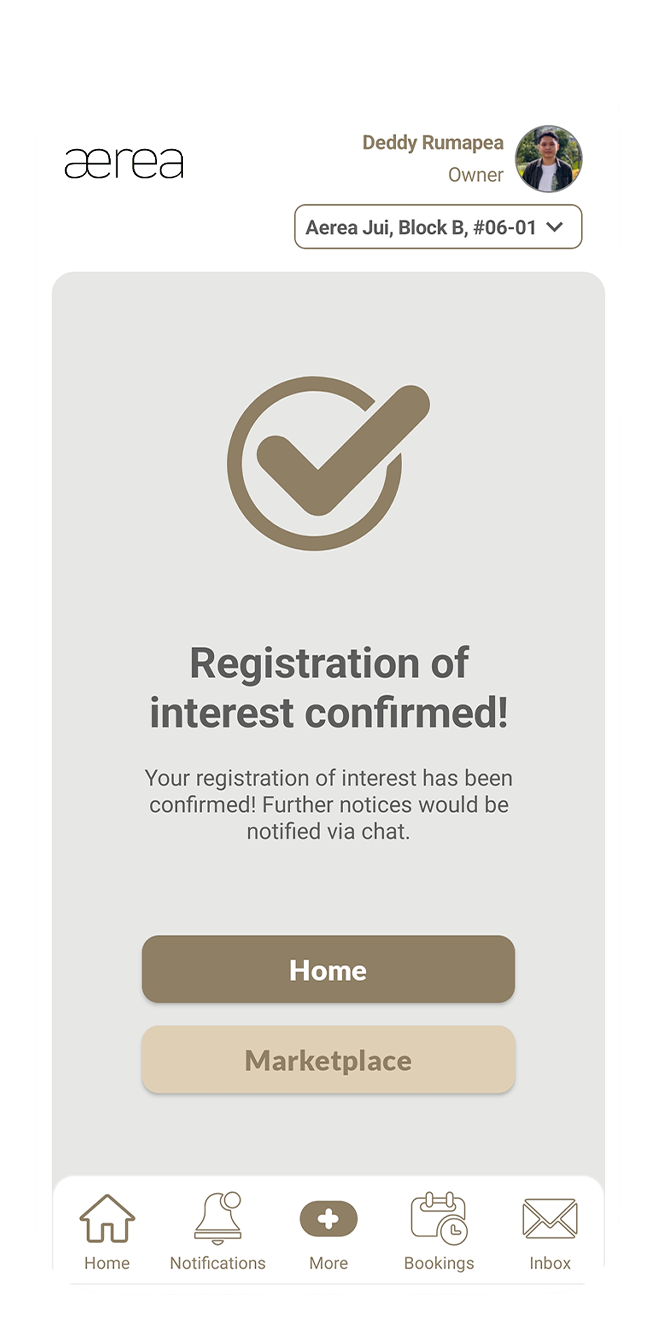Viewport: 656px width, 1326px height.
Task: Open Deddy Rumapea's profile picture
Action: (x=548, y=159)
